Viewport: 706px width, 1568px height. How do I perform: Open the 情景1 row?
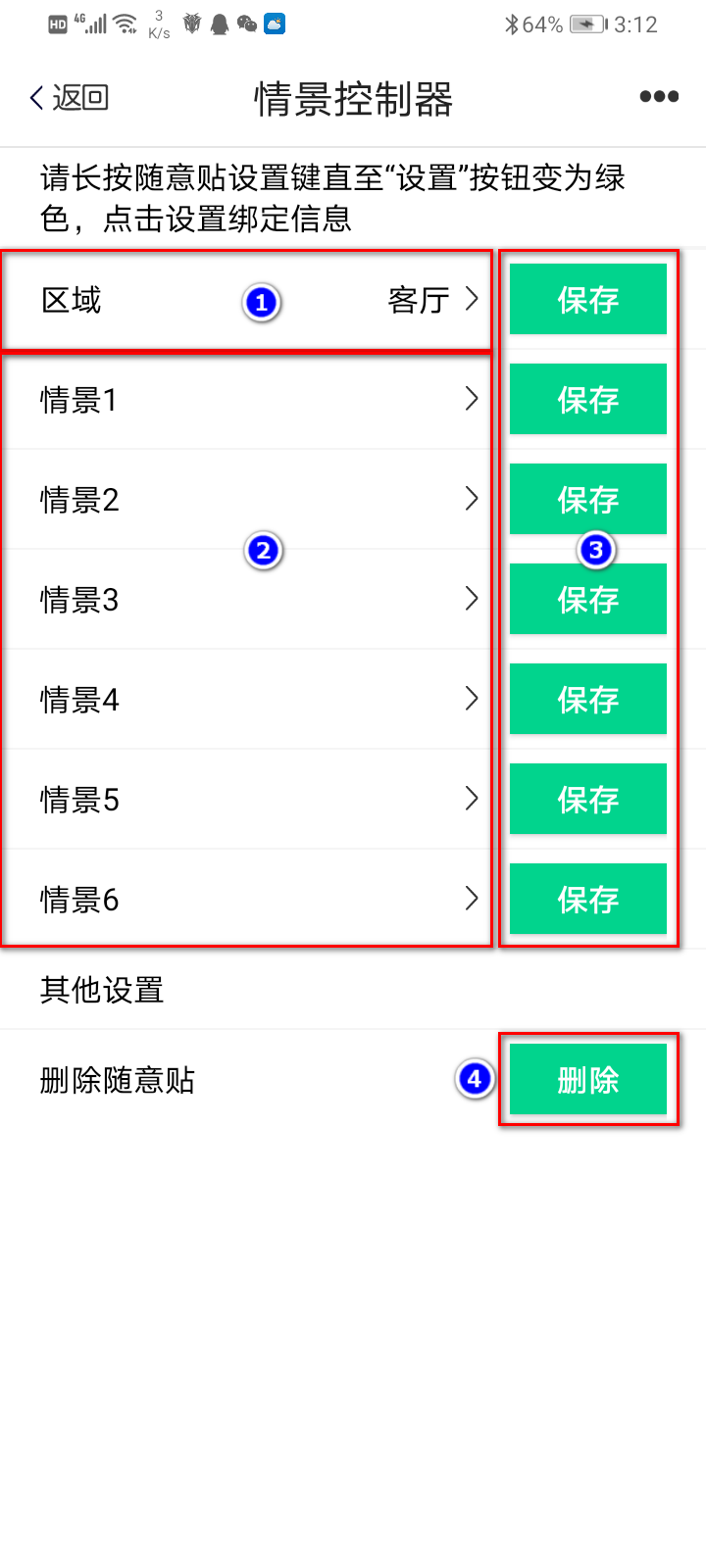click(245, 400)
